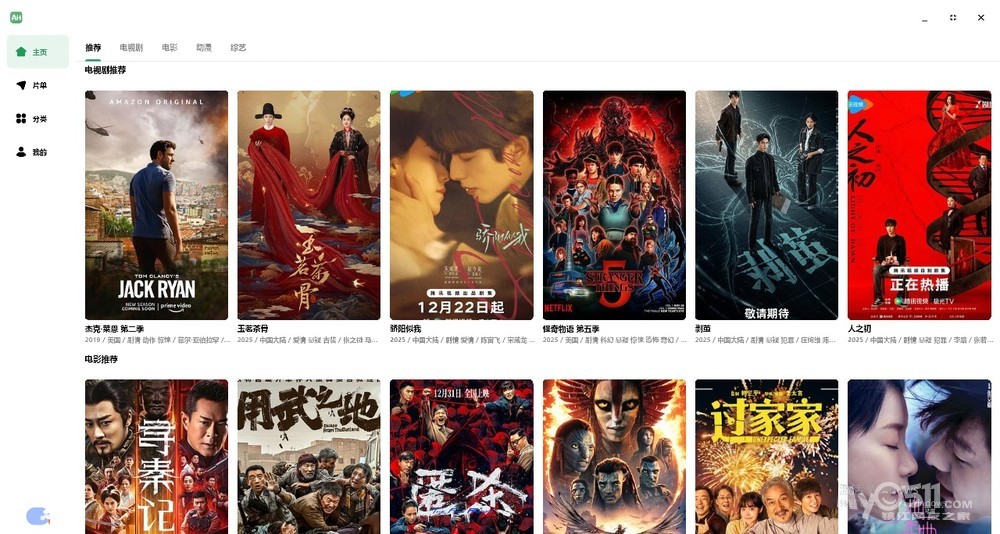Open the 寻秦记 movie poster

tap(157, 456)
